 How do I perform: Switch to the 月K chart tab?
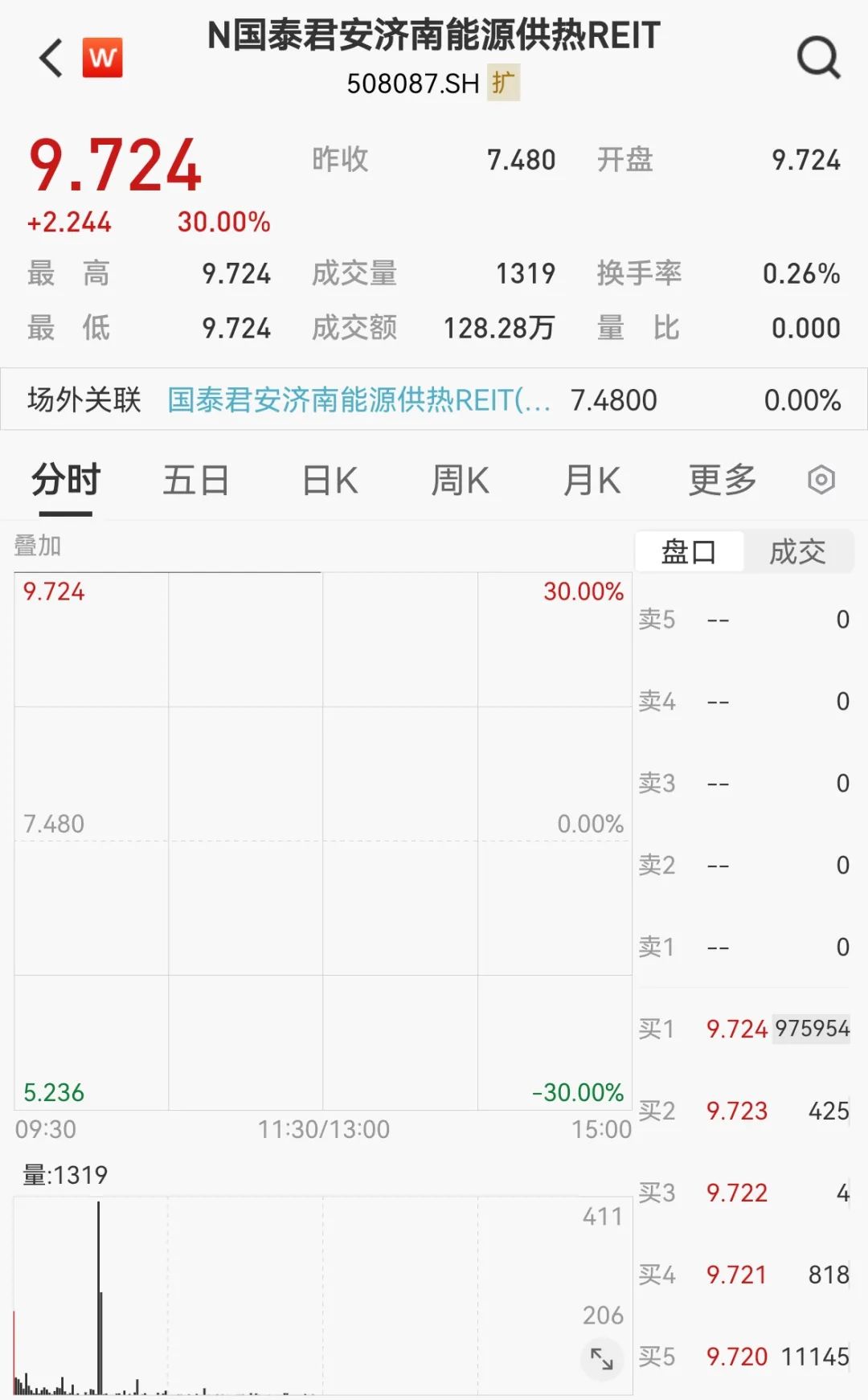(x=592, y=481)
